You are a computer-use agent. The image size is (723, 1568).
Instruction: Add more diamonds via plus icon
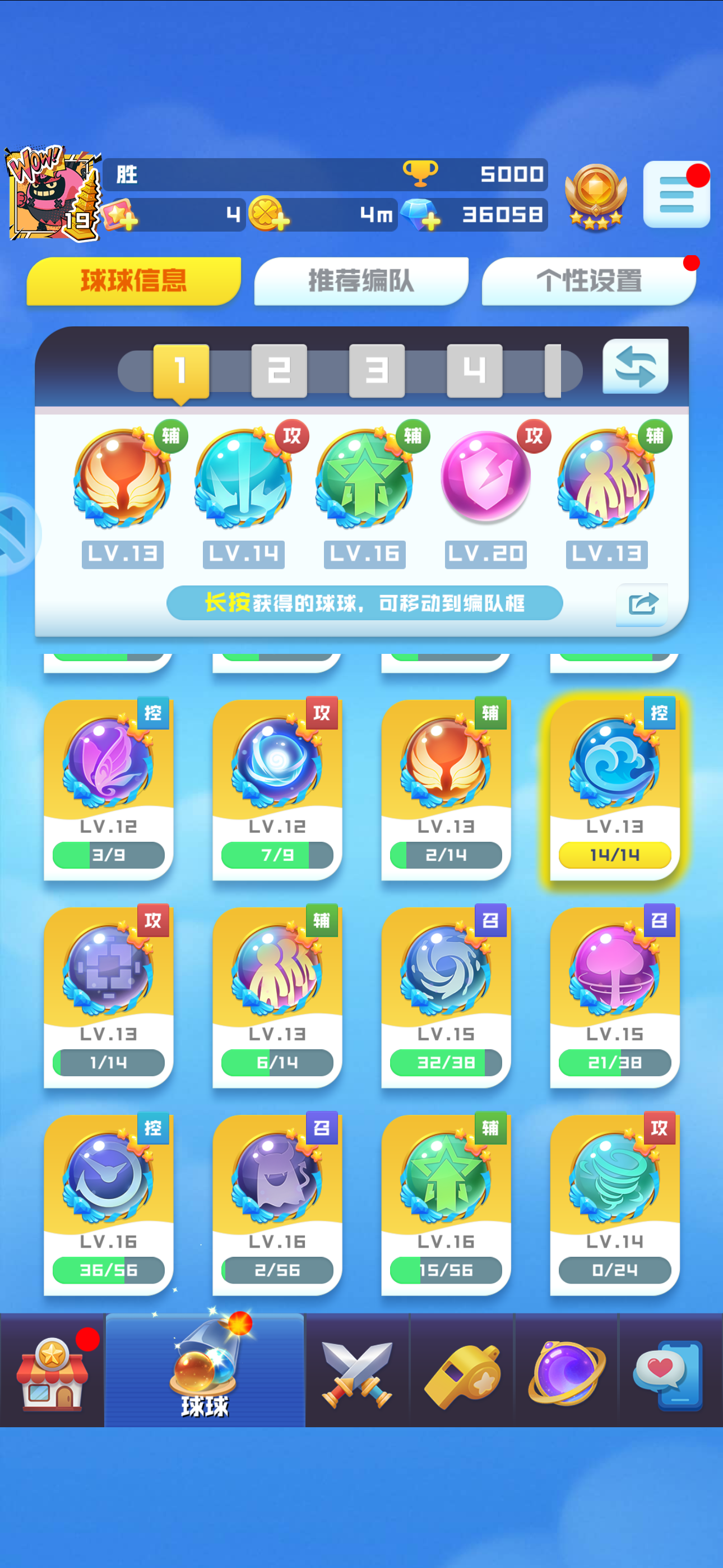(430, 222)
